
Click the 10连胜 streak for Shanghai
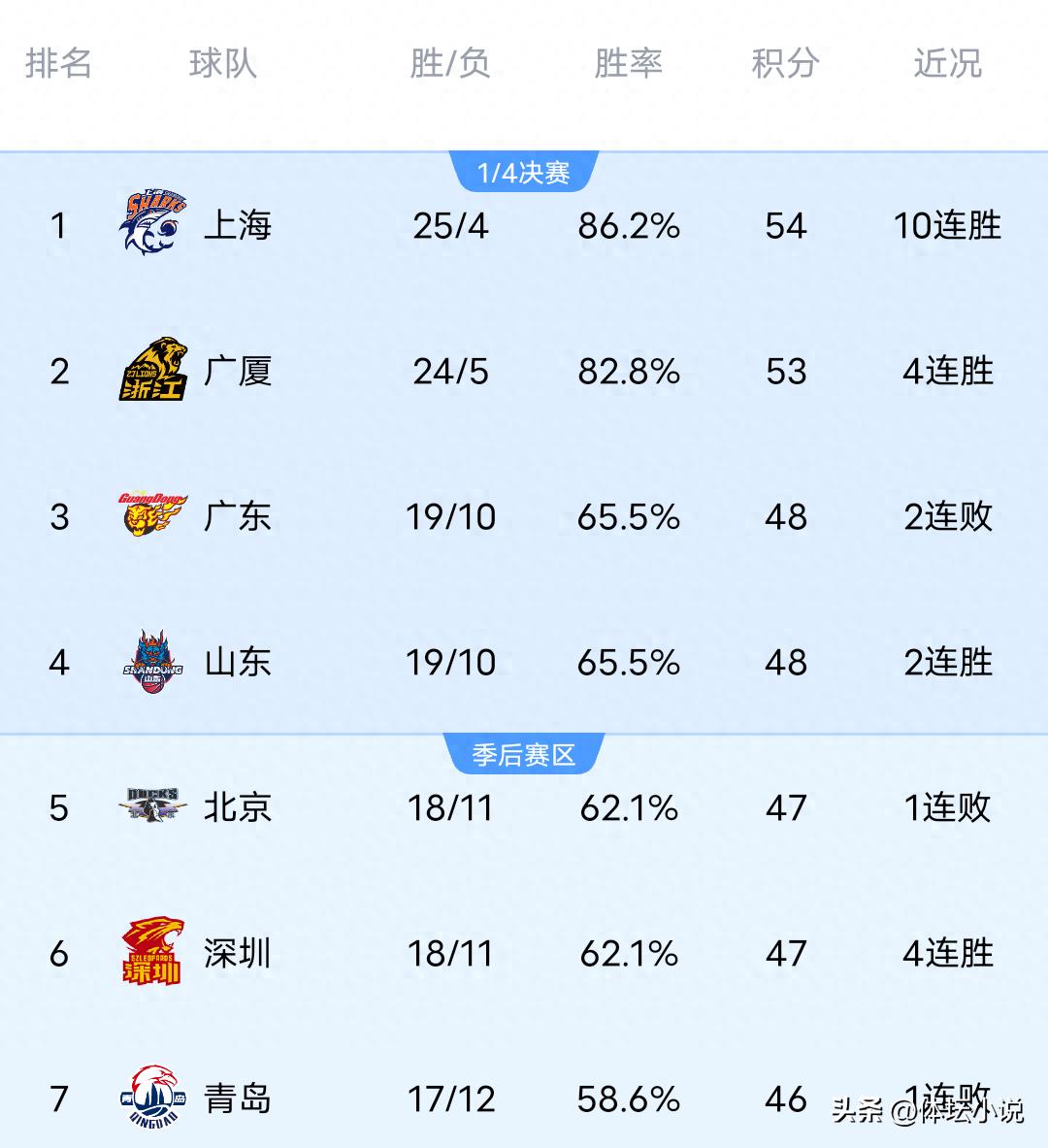coord(946,225)
